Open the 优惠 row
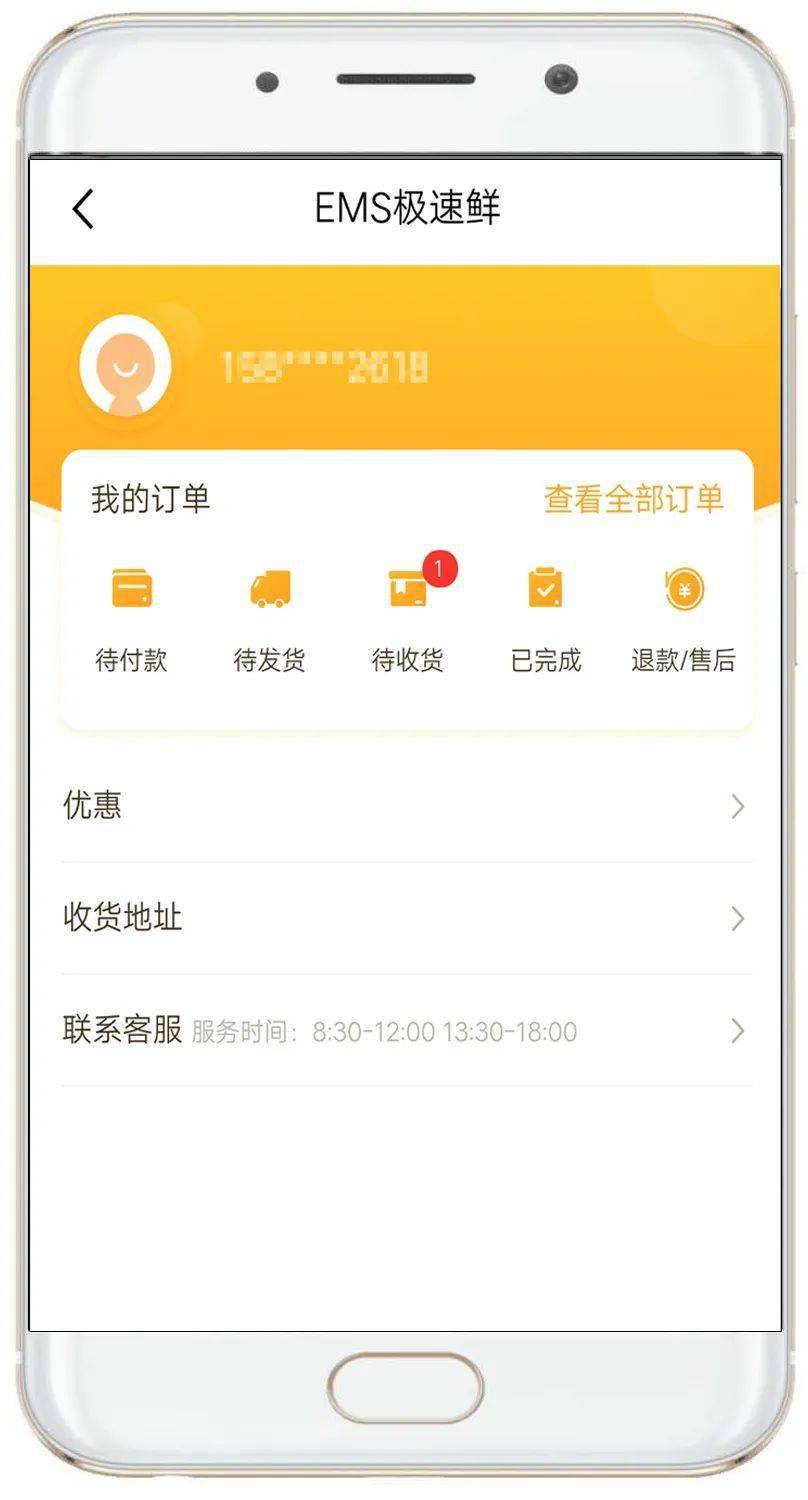The width and height of the screenshot is (808, 1500). pyautogui.click(x=407, y=806)
